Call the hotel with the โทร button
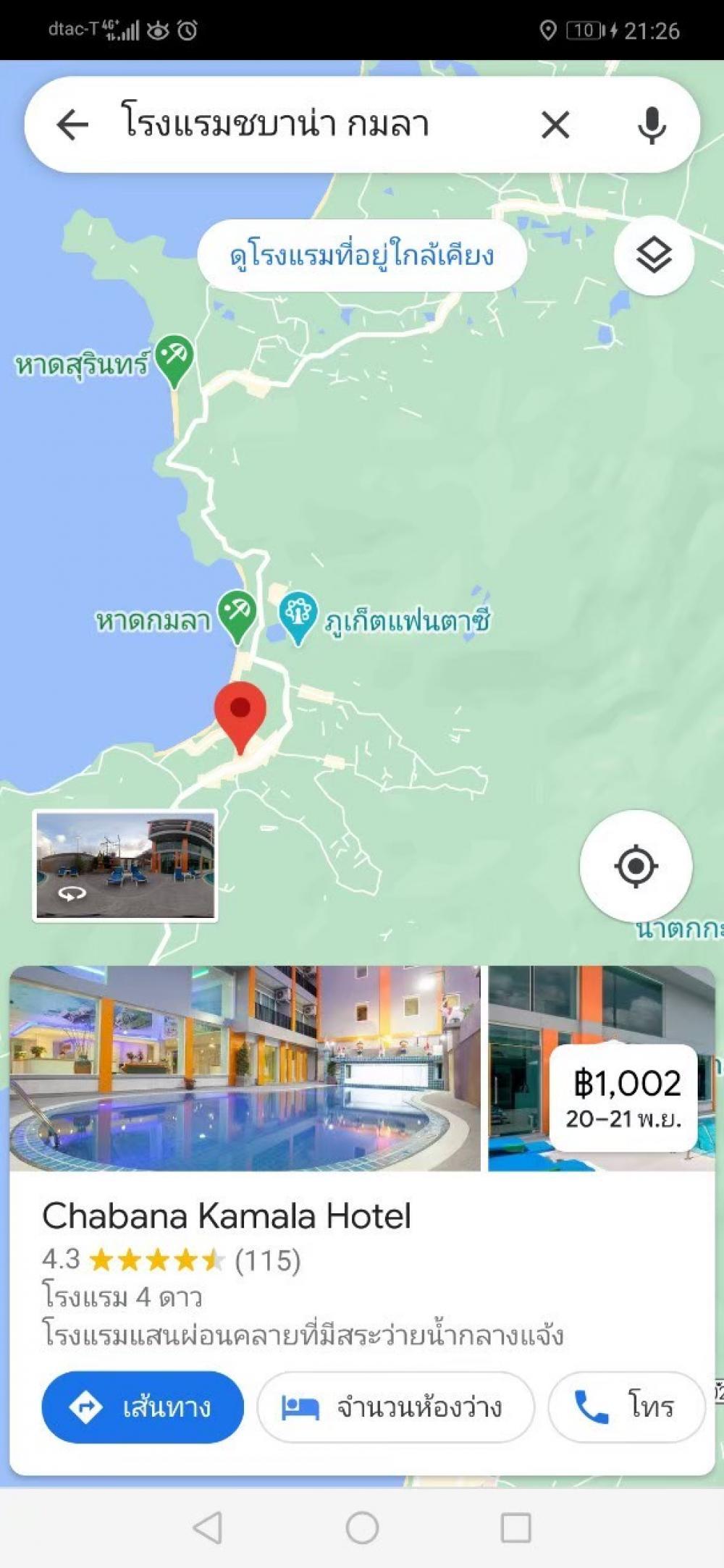The height and width of the screenshot is (1568, 724). click(x=626, y=1407)
